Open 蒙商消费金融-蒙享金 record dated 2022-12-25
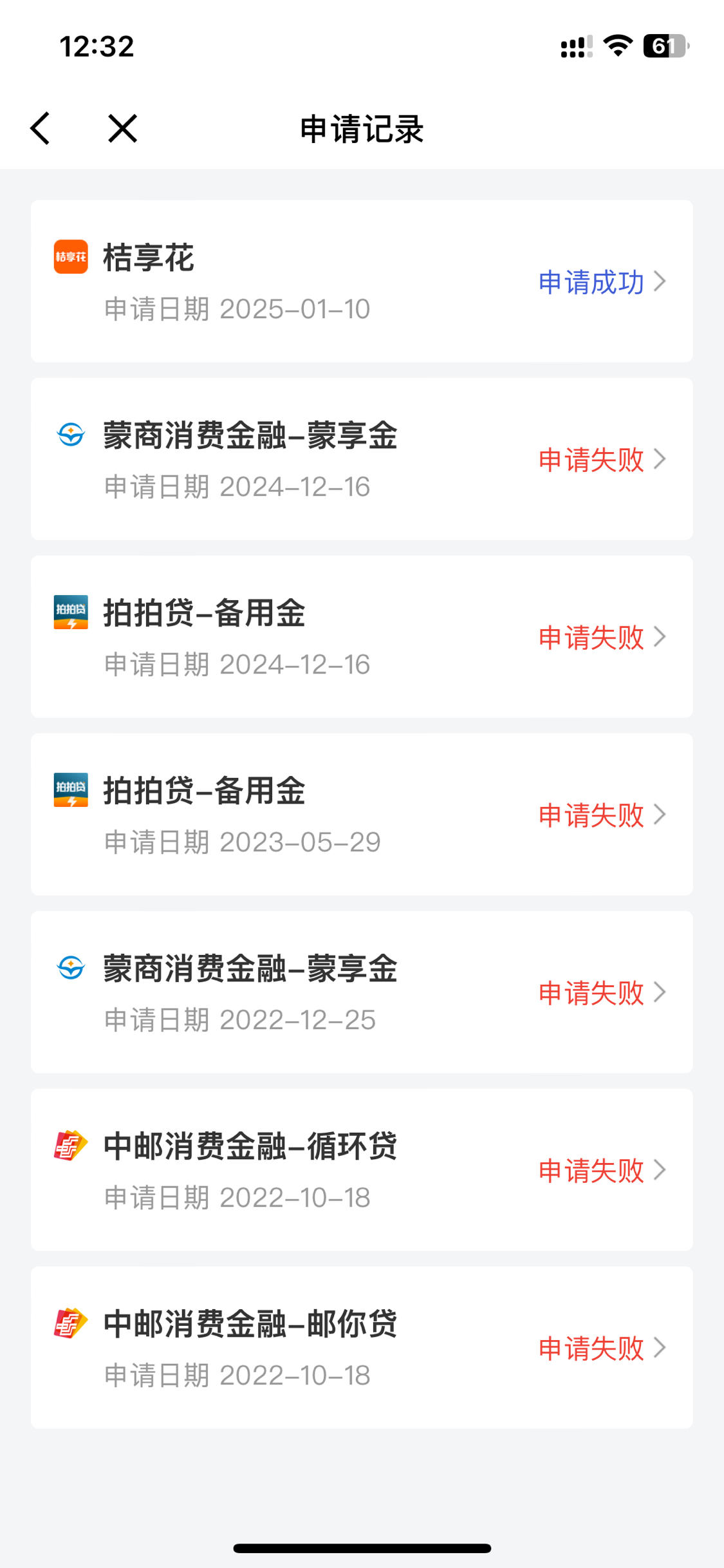Screen dimensions: 724x1568 (x=362, y=992)
